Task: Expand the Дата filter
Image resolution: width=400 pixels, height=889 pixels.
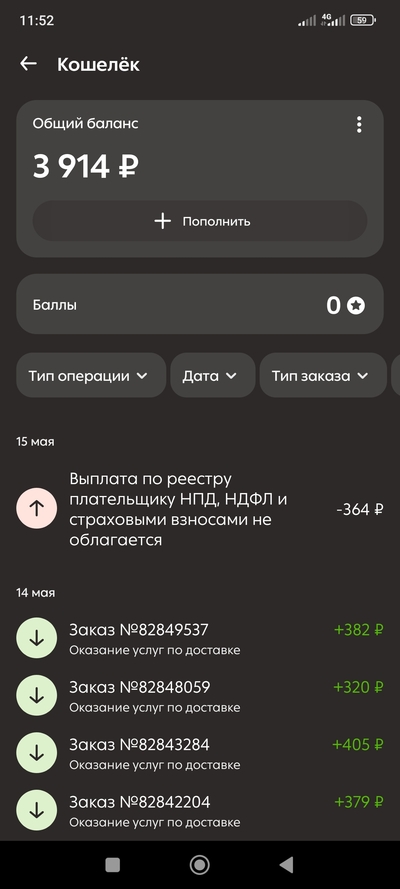Action: point(212,375)
